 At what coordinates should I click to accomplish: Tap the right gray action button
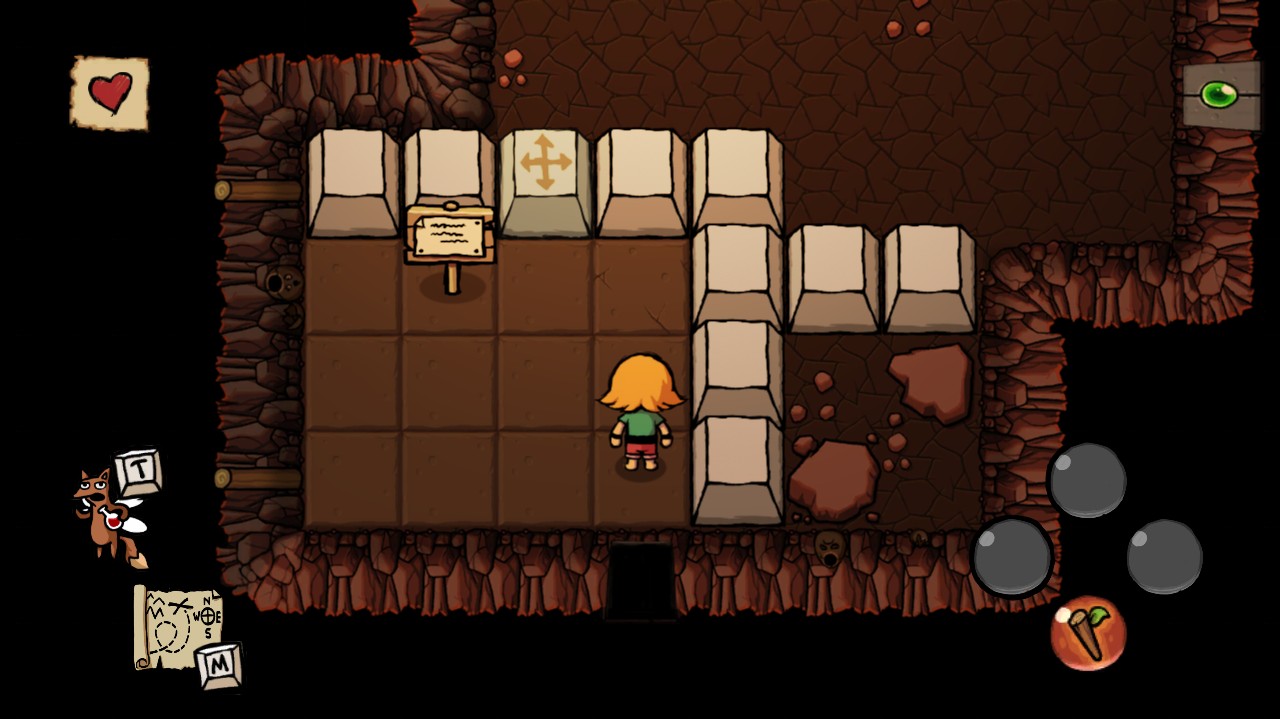[1164, 557]
